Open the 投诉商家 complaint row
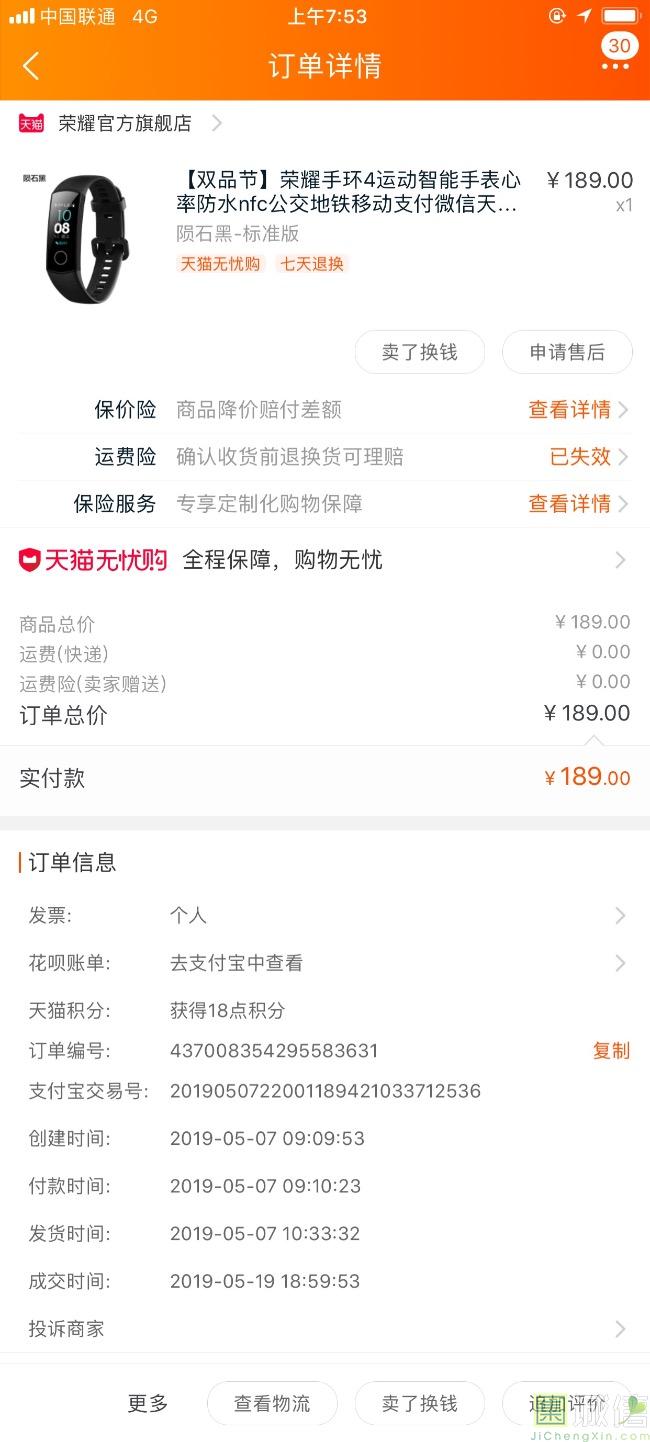The image size is (650, 1442). 325,1329
